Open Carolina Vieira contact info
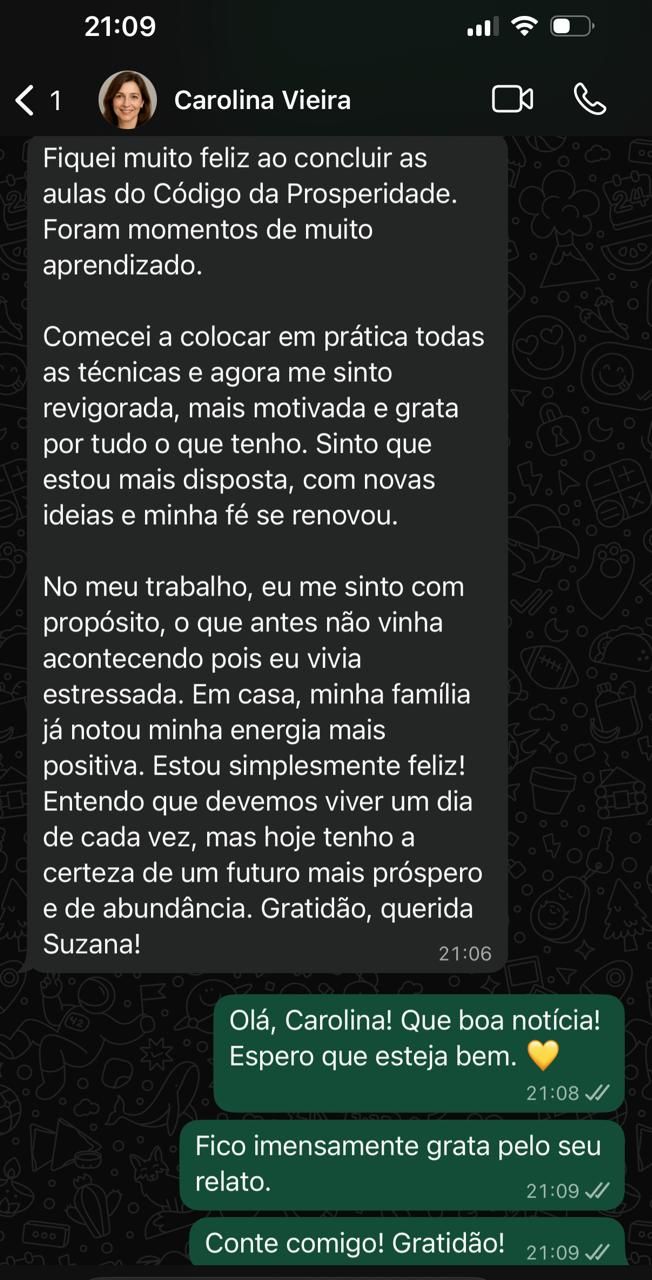 click(x=262, y=100)
